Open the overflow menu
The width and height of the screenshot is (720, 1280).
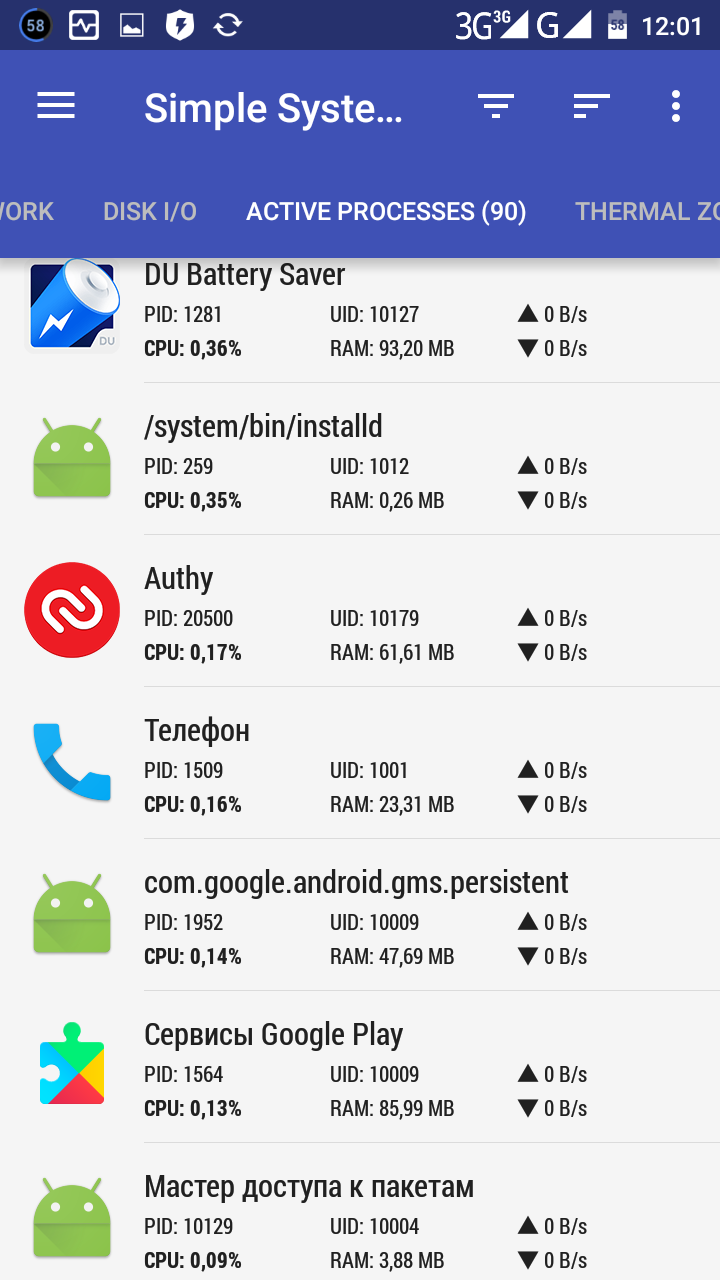pos(676,106)
